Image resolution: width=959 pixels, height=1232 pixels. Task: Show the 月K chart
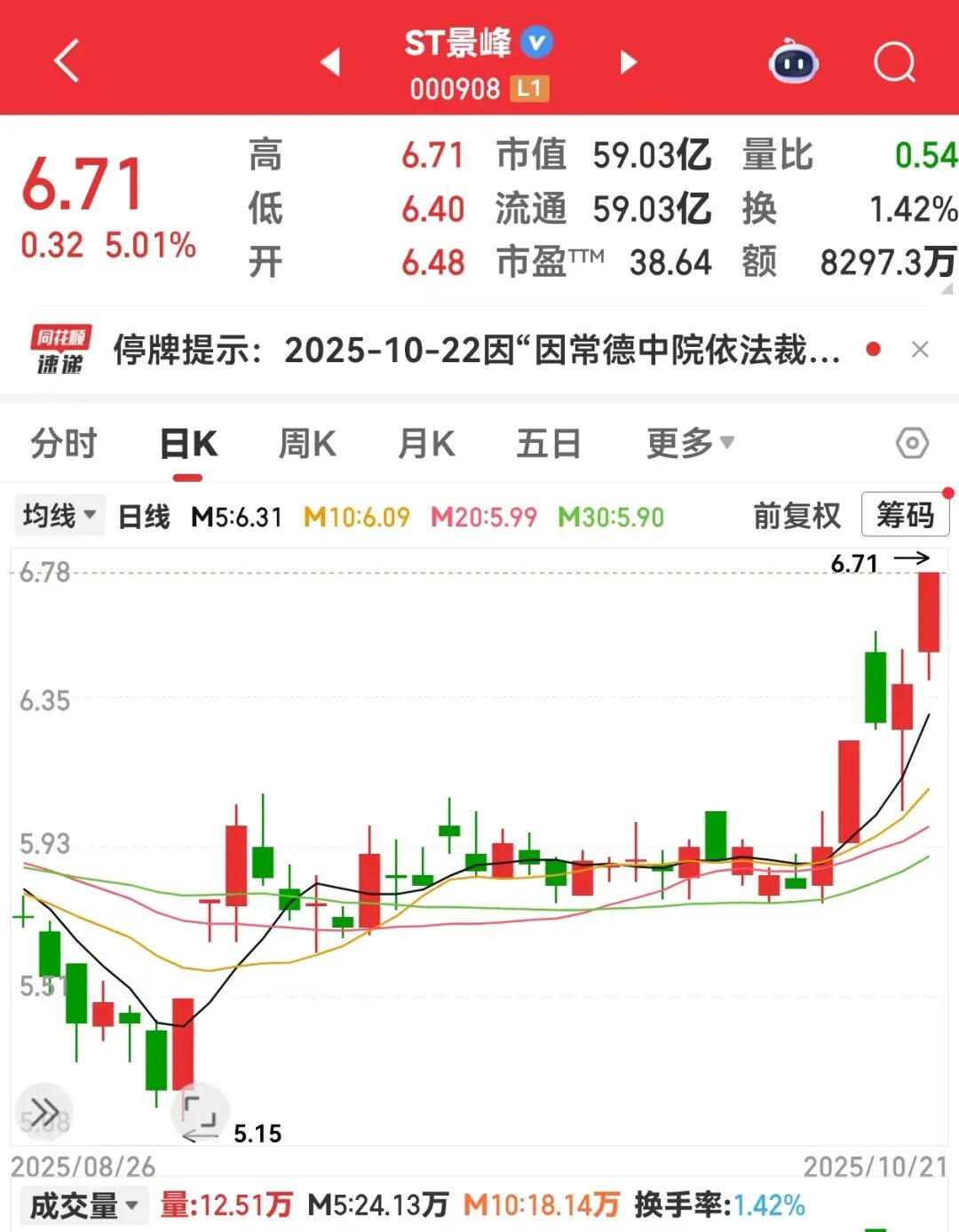coord(426,443)
